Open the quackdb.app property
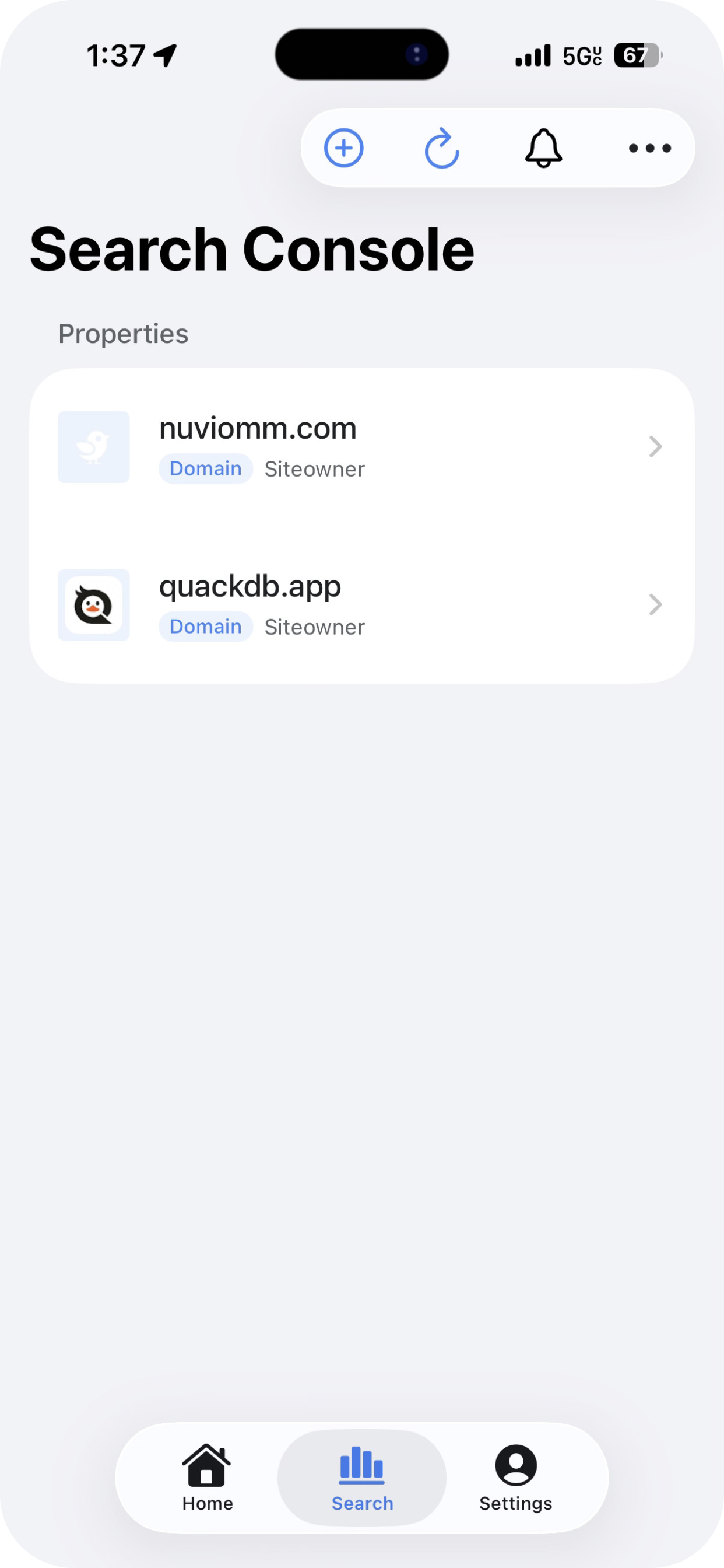 [361, 604]
